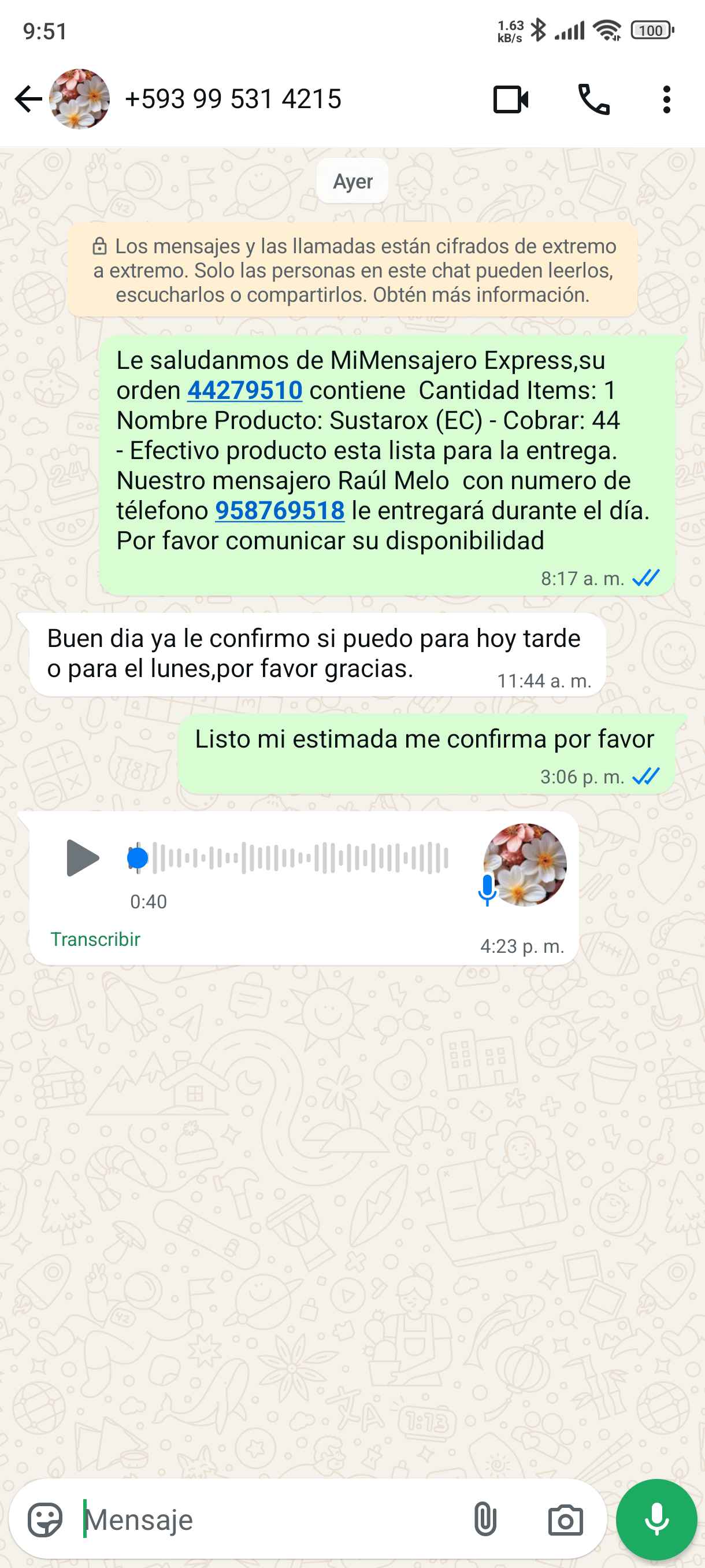The width and height of the screenshot is (705, 1568).
Task: Open the camera from the message bar
Action: pyautogui.click(x=565, y=1520)
